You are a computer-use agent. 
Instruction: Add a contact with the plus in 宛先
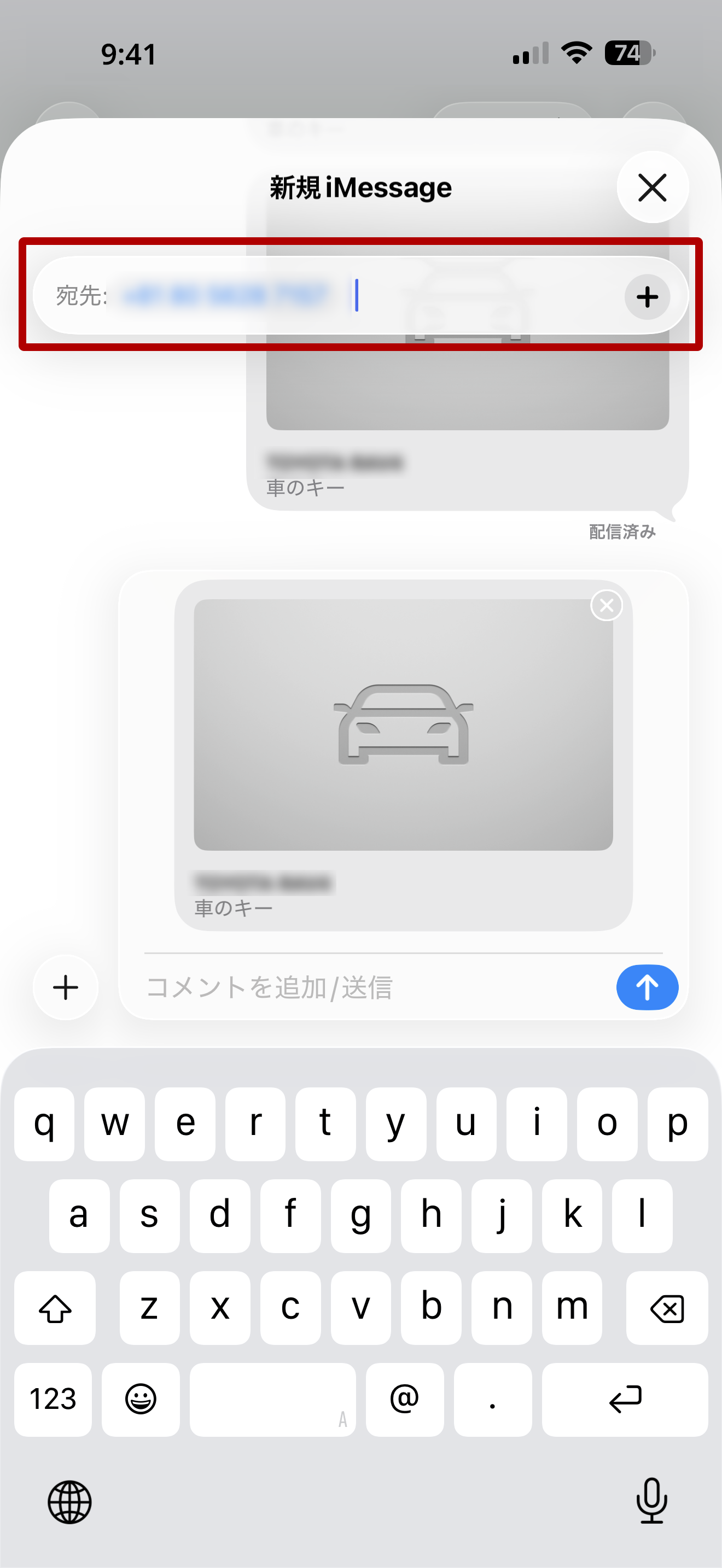point(647,297)
